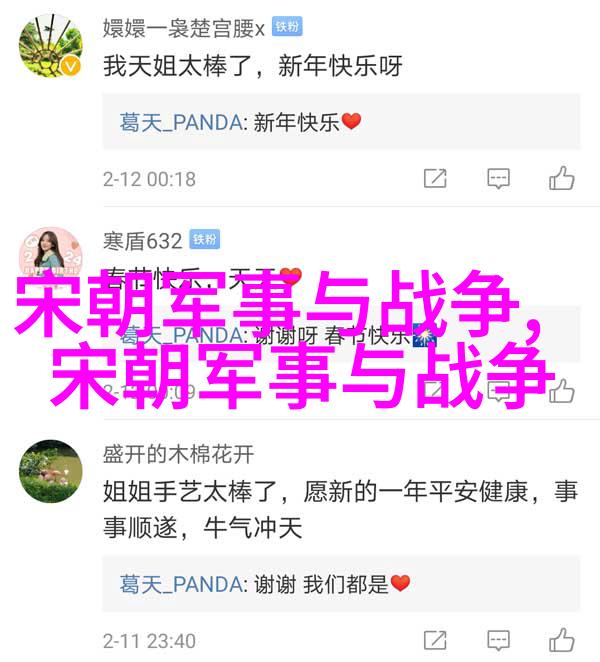This screenshot has width=600, height=662.
Task: Open the username 盛开的木棉花开
Action: click(178, 454)
